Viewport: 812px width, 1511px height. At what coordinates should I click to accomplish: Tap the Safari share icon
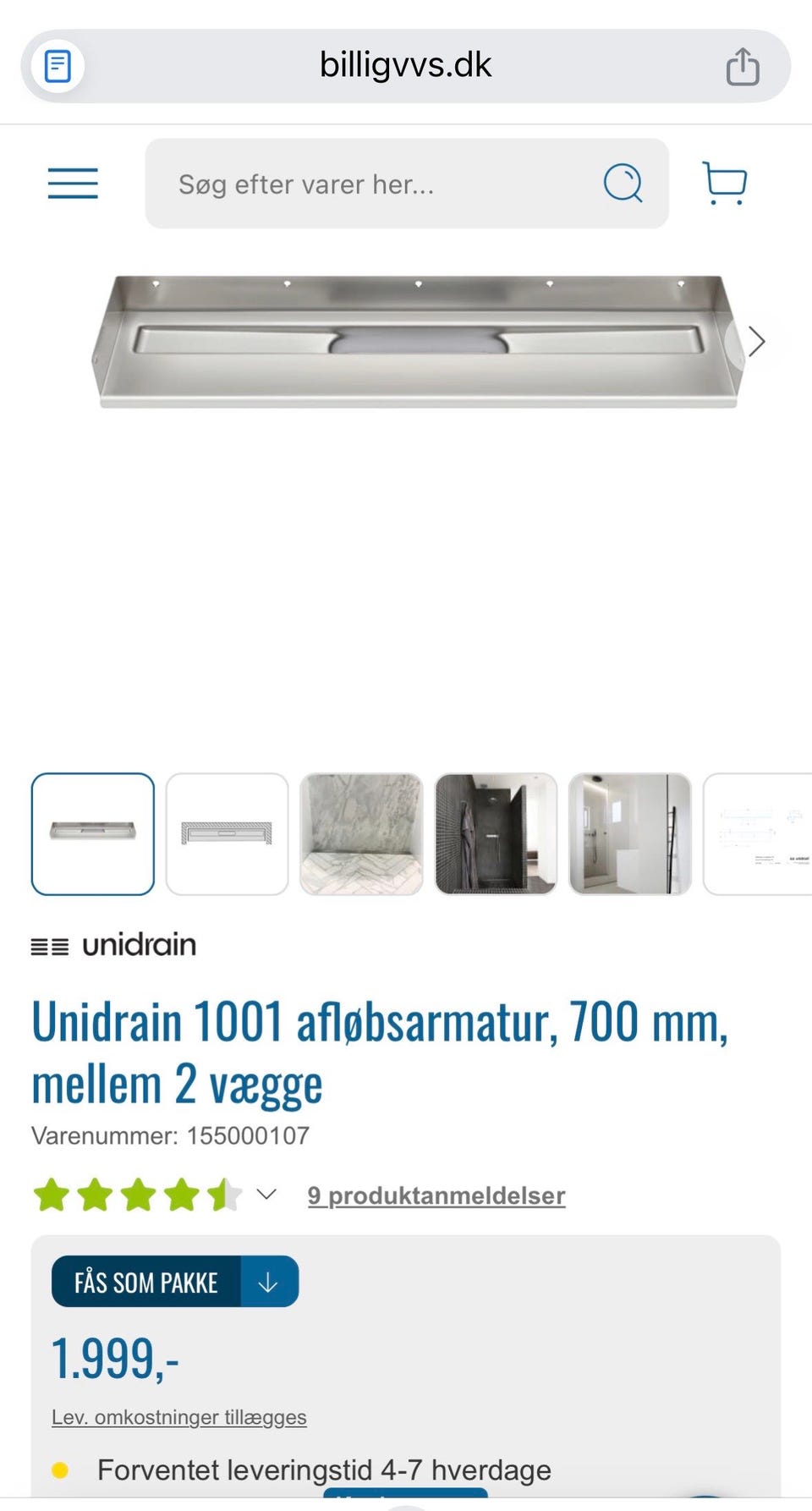(x=743, y=64)
